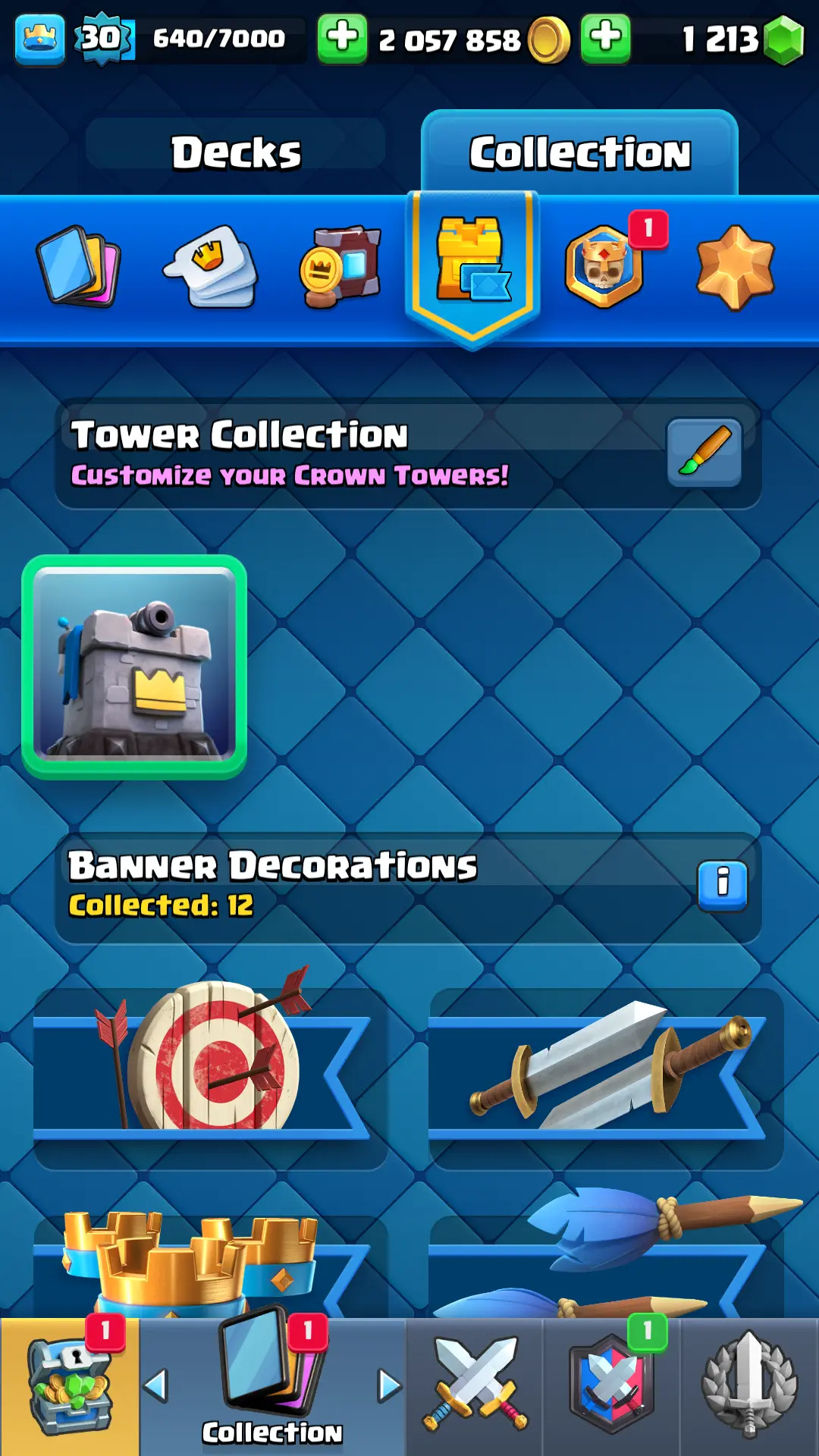The width and height of the screenshot is (819, 1456).
Task: Switch to the Decks tab
Action: (x=236, y=152)
